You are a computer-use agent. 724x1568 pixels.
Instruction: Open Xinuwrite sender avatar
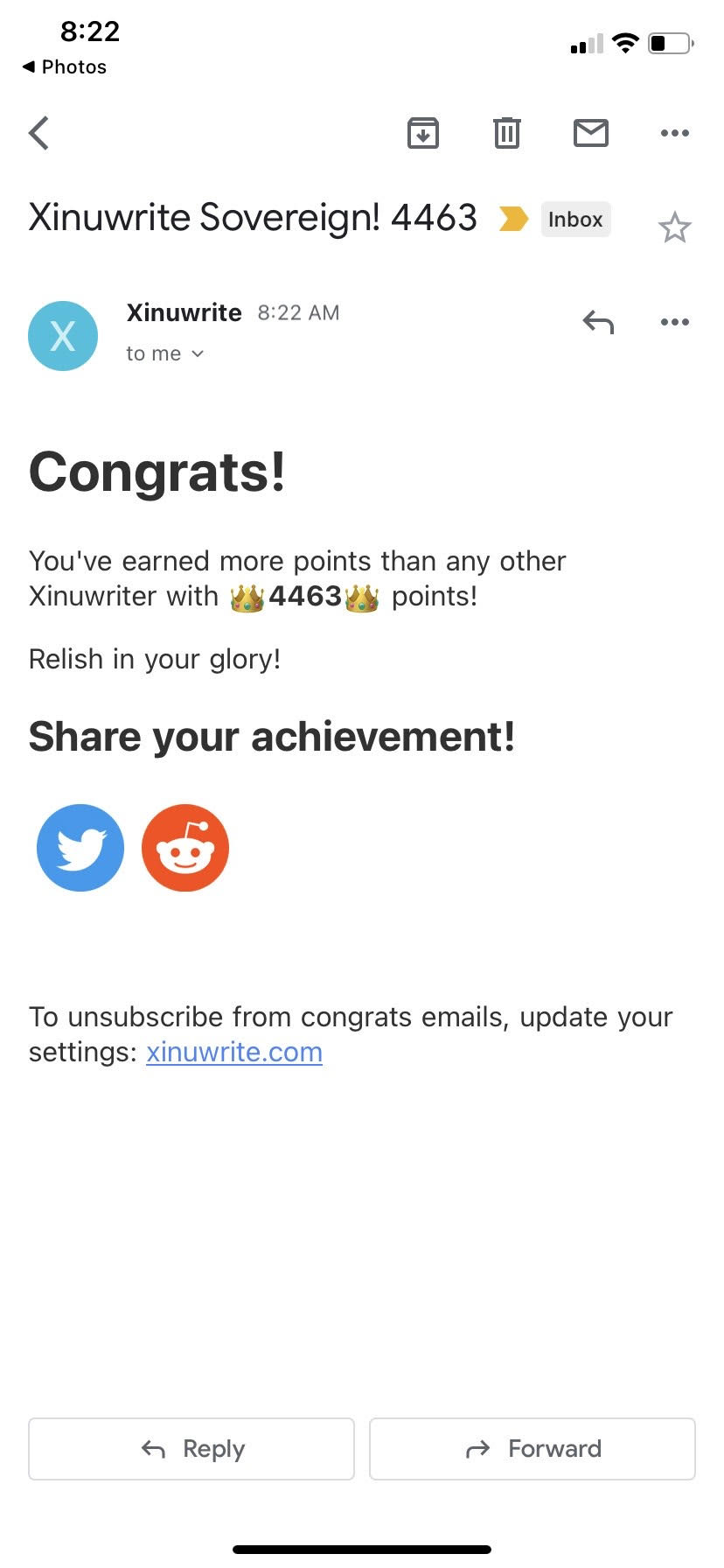pyautogui.click(x=63, y=336)
